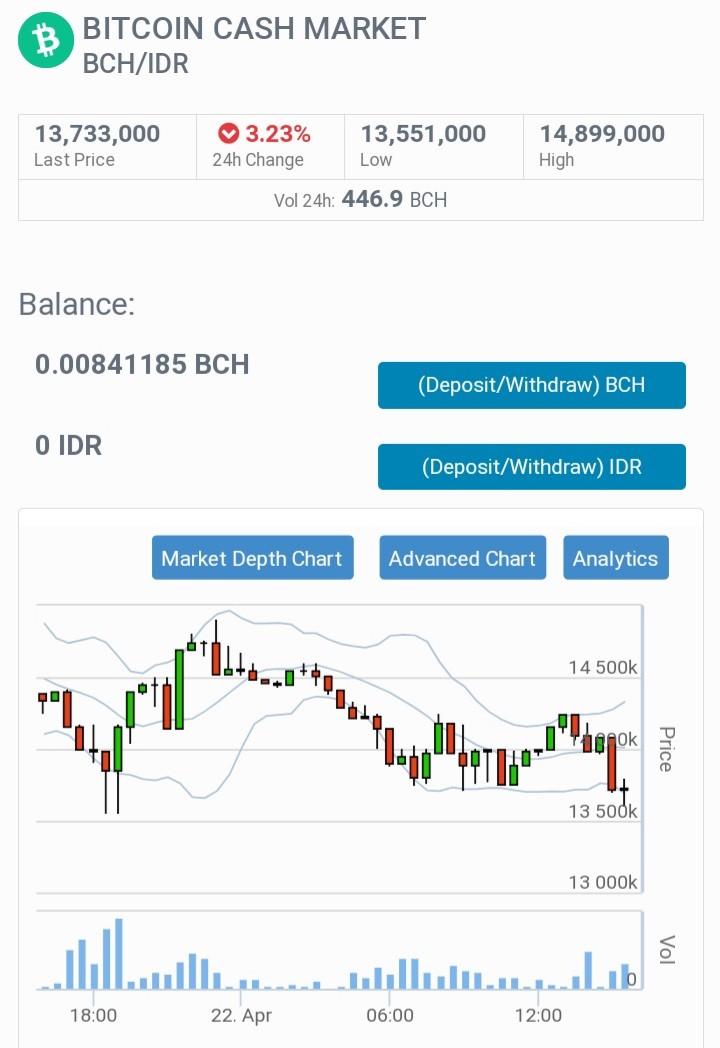This screenshot has width=720, height=1048.
Task: Show the Market Depth Chart
Action: (252, 558)
